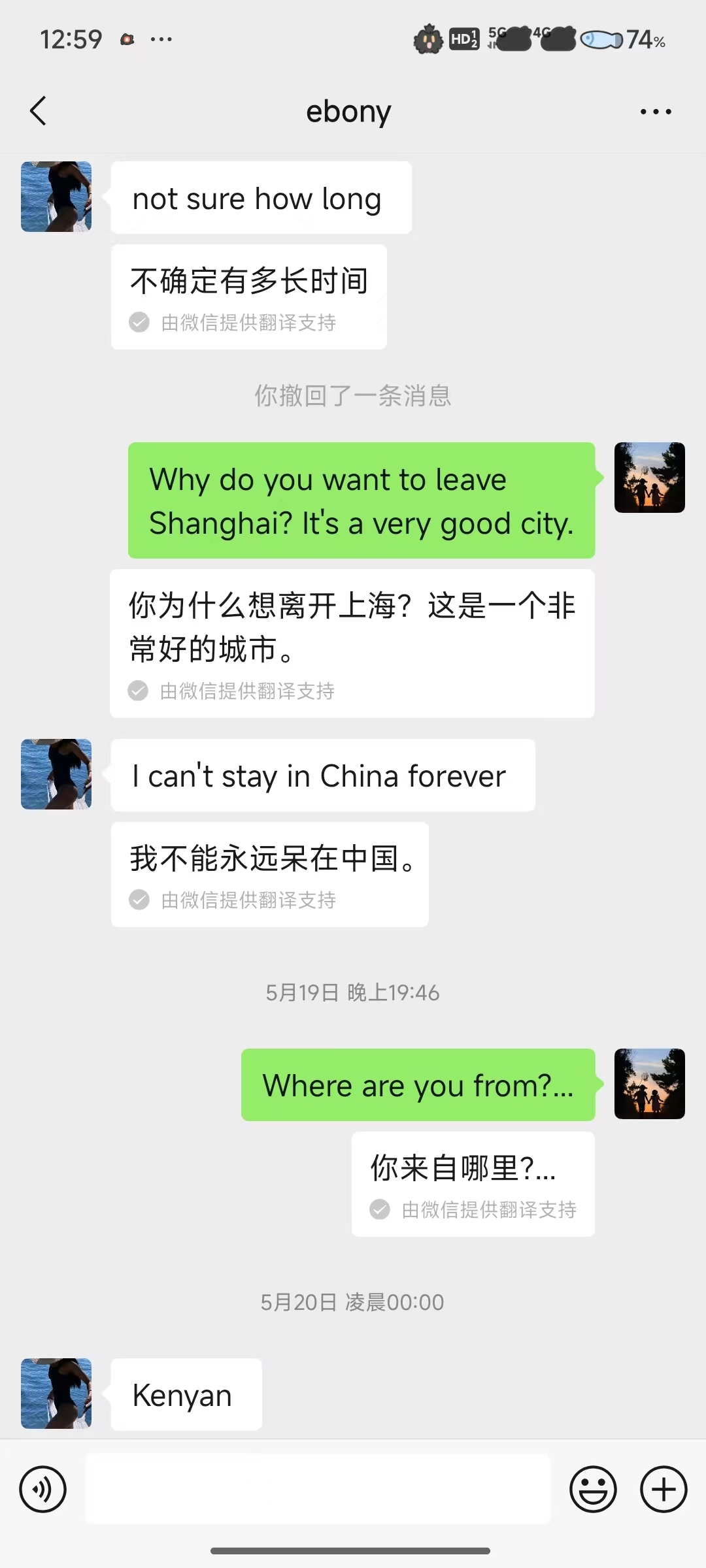The height and width of the screenshot is (1568, 706).
Task: Go back from the ebony chat
Action: coord(39,111)
